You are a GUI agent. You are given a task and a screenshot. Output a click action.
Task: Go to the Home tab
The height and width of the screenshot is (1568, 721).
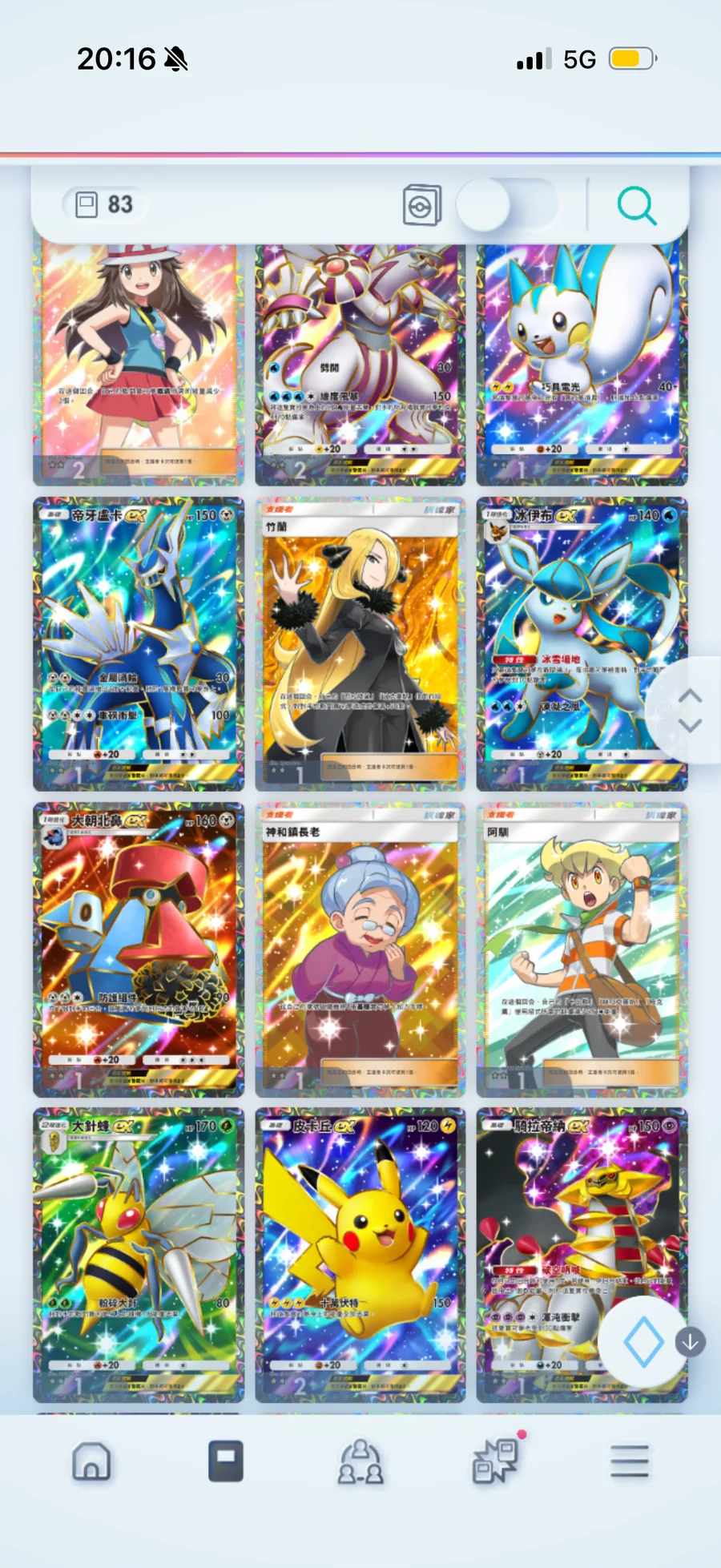[91, 1461]
